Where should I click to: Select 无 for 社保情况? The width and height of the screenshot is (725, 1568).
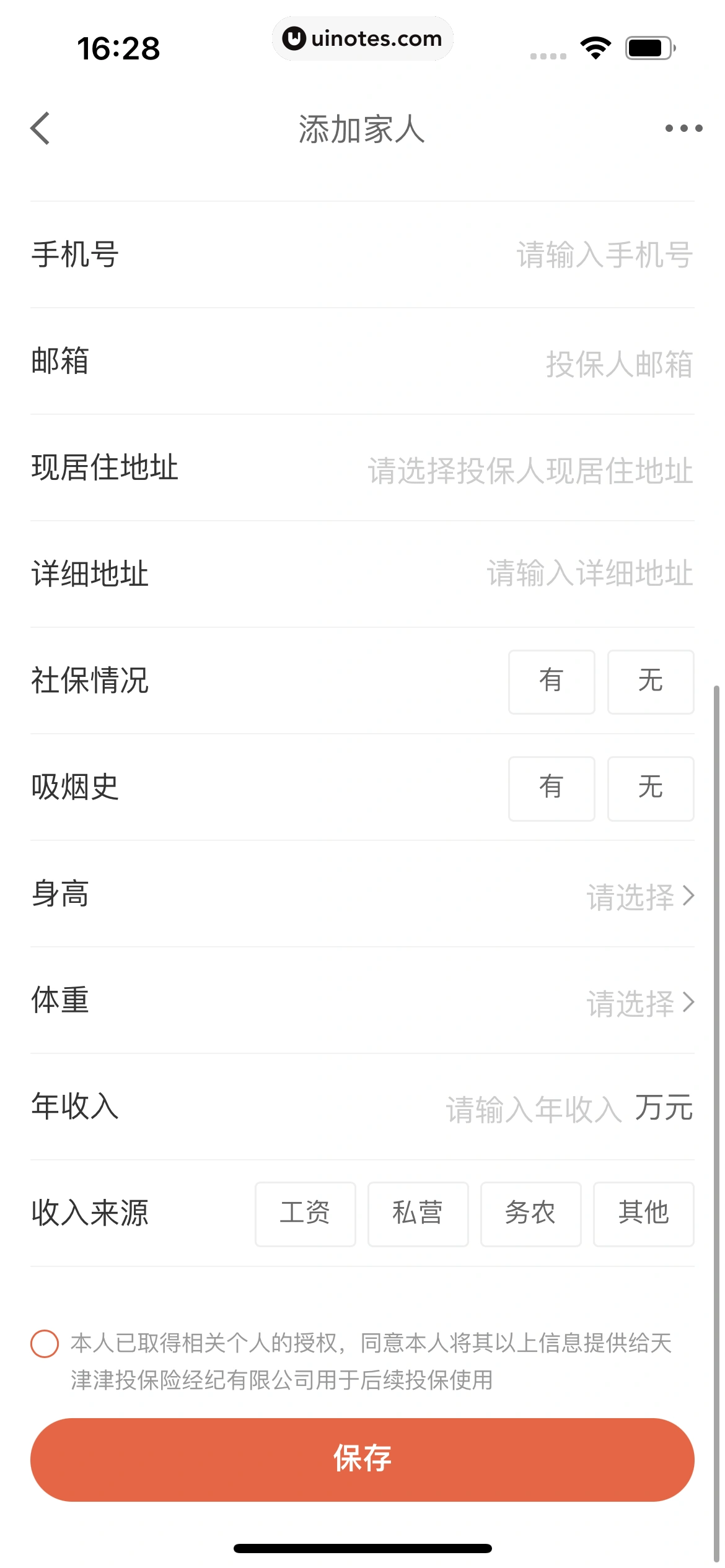650,681
